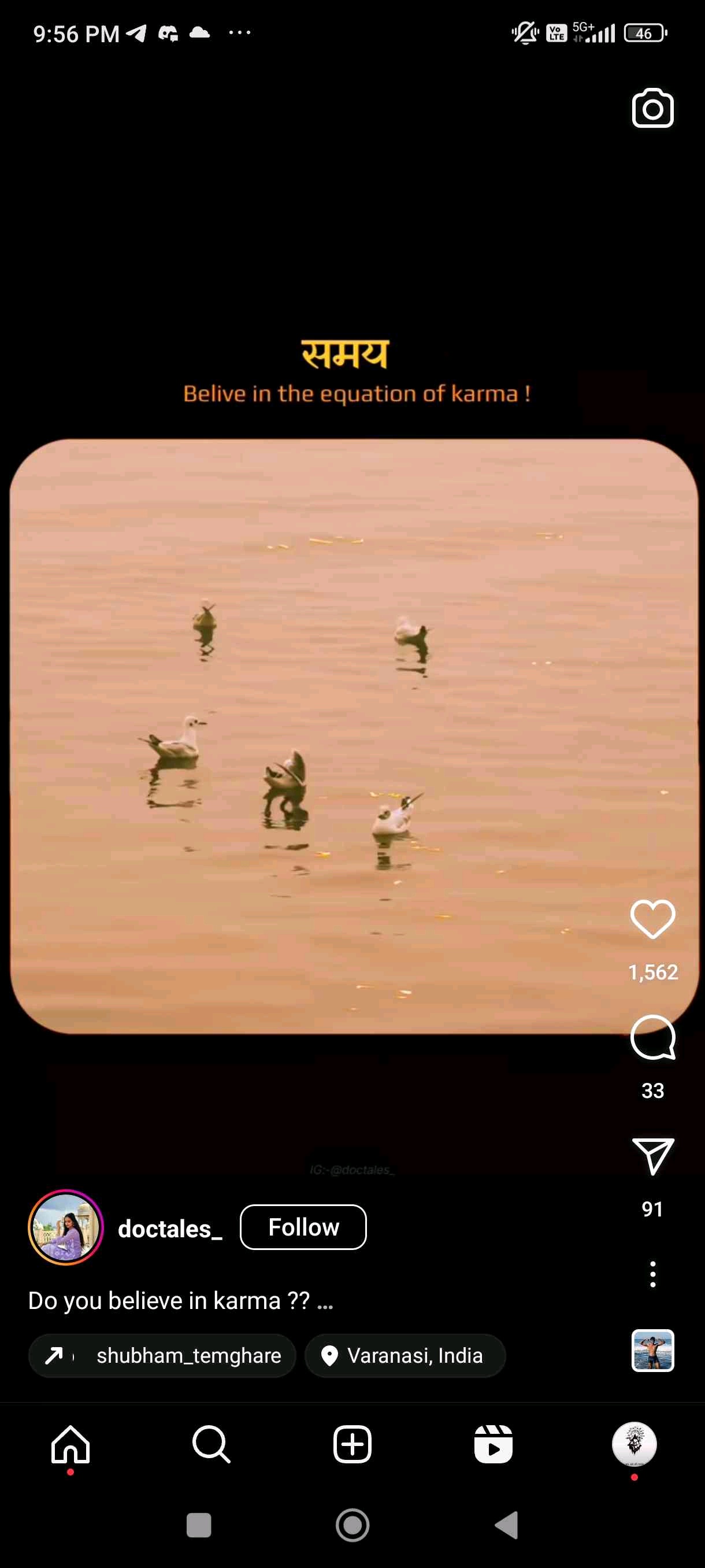Viewport: 705px width, 1568px height.
Task: Go to the Home feed tab
Action: point(70,1444)
